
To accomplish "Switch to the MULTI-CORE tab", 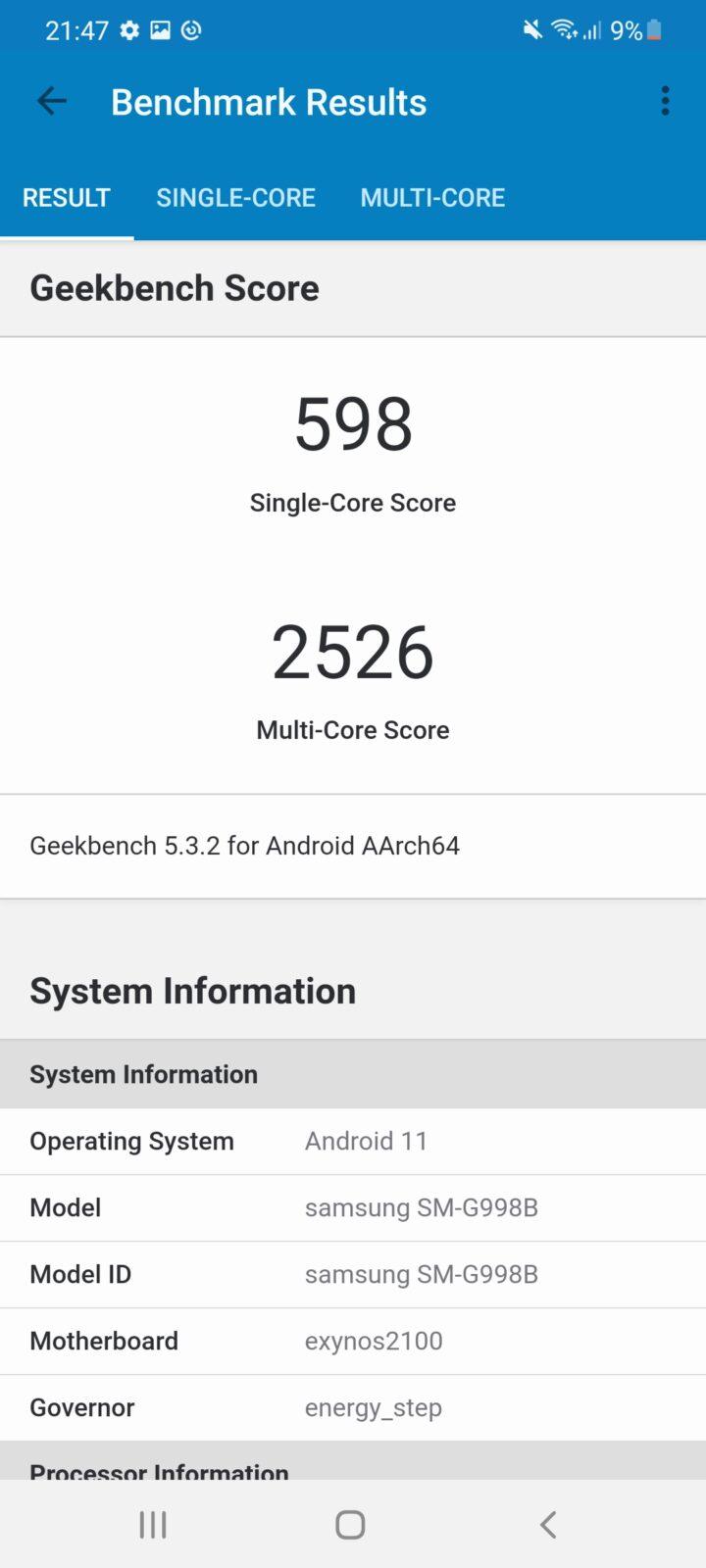I will click(432, 198).
